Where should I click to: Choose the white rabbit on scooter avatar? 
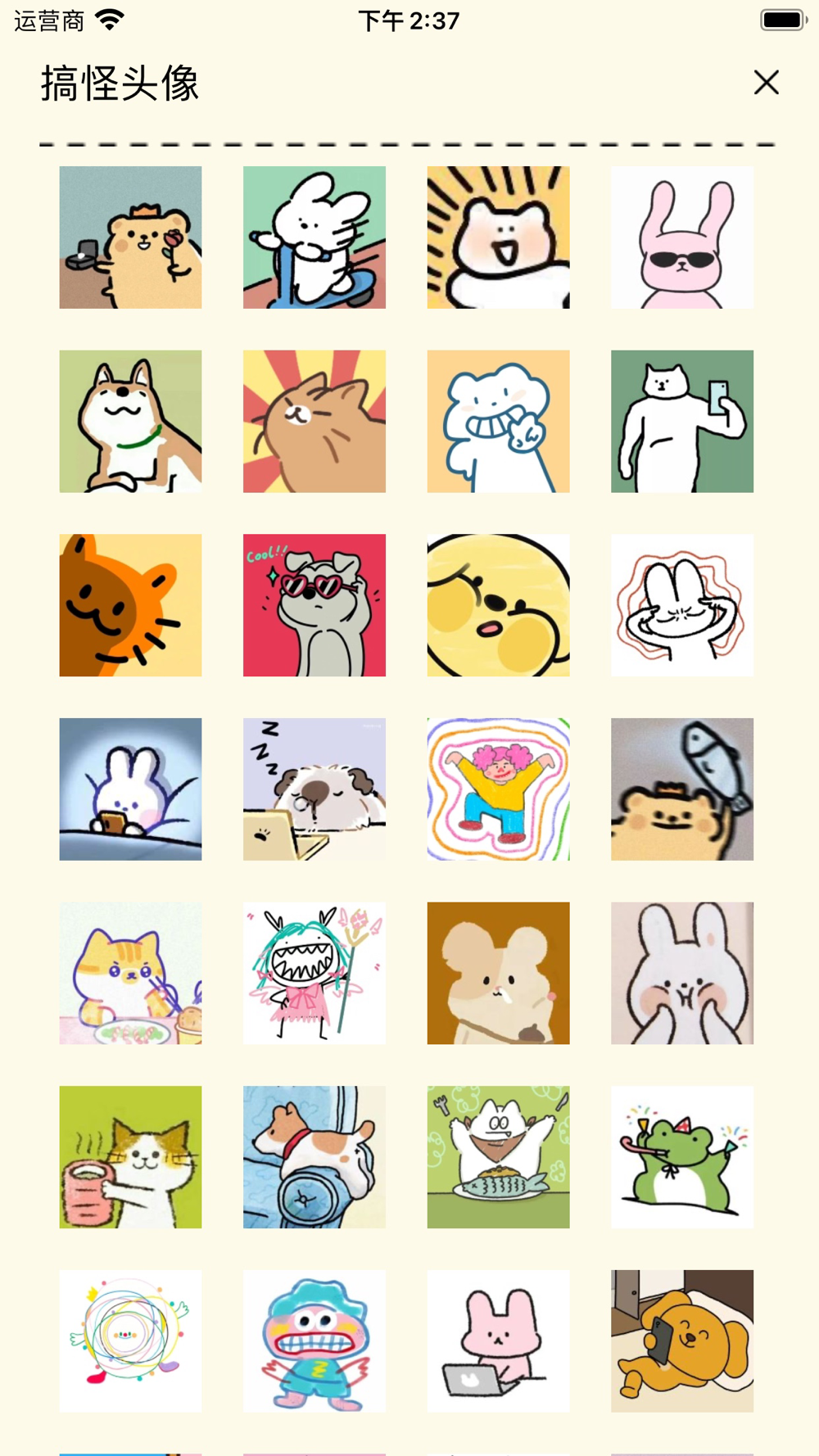point(314,237)
